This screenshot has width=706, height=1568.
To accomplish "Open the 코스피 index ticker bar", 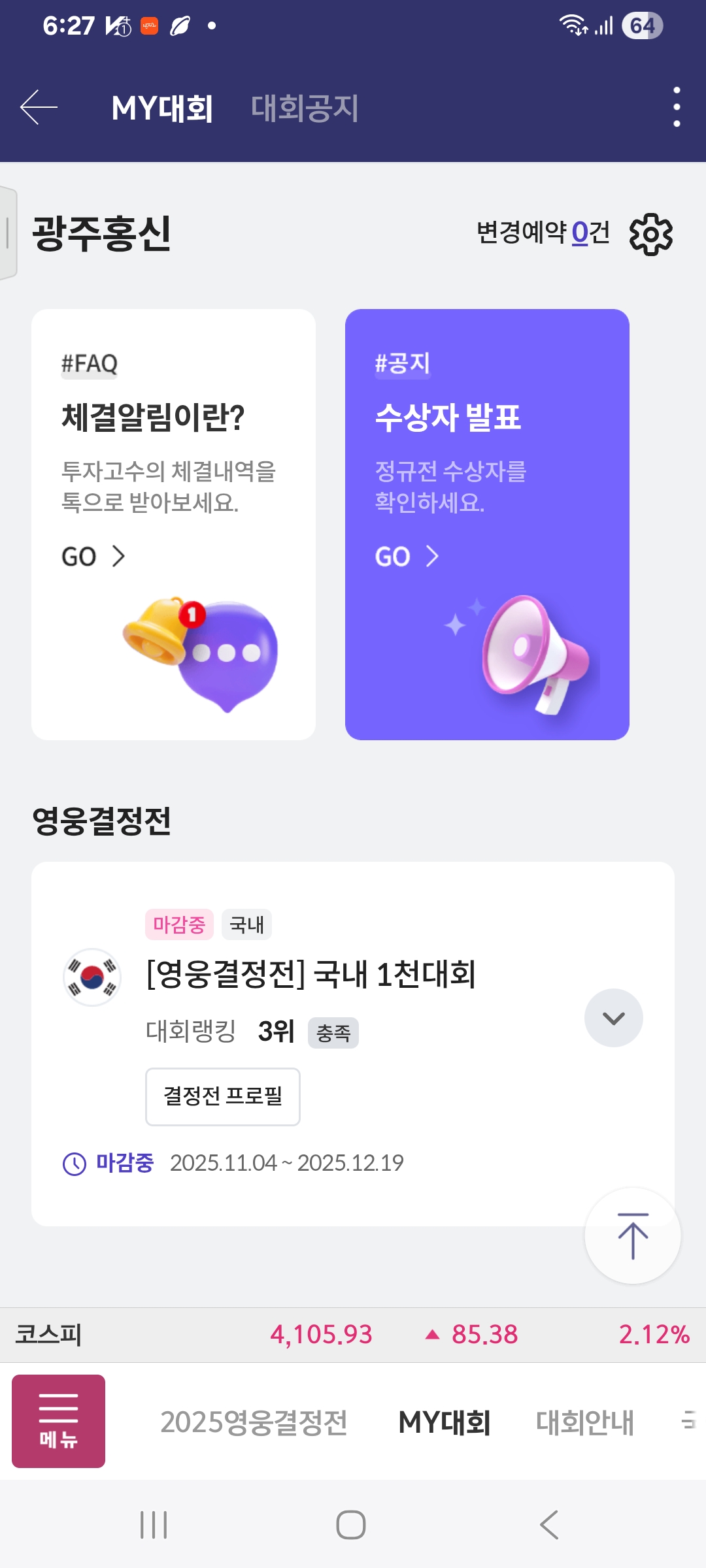I will tap(353, 1335).
